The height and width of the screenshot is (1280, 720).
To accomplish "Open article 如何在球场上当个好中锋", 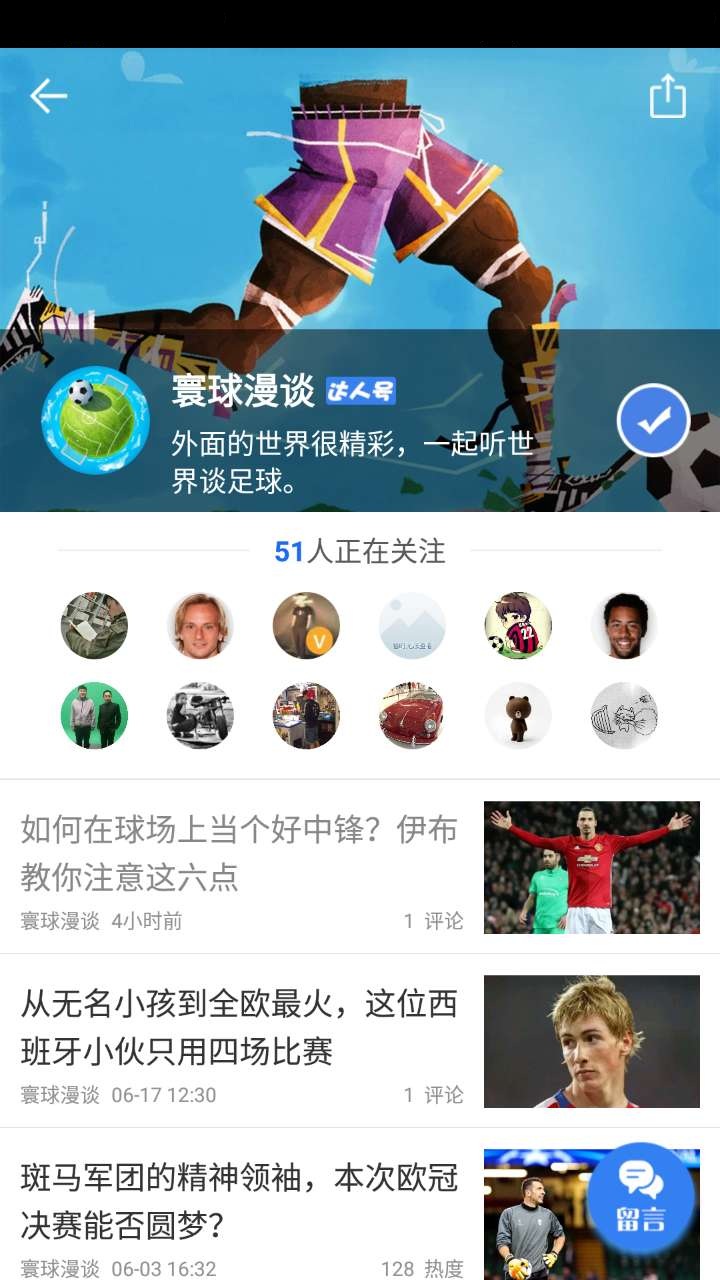I will click(x=235, y=850).
